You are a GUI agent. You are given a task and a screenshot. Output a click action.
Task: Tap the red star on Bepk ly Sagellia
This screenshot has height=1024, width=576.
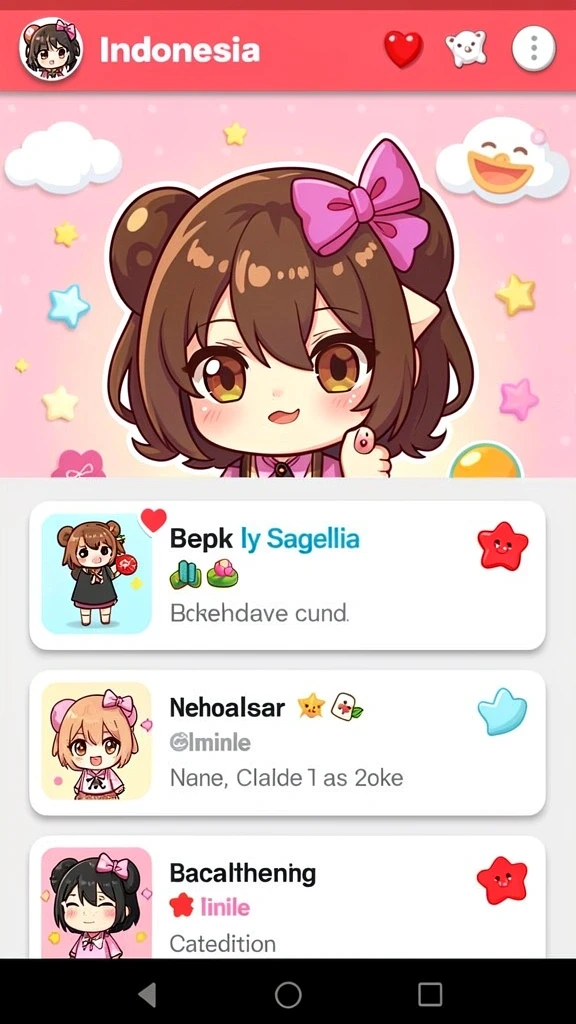[502, 545]
